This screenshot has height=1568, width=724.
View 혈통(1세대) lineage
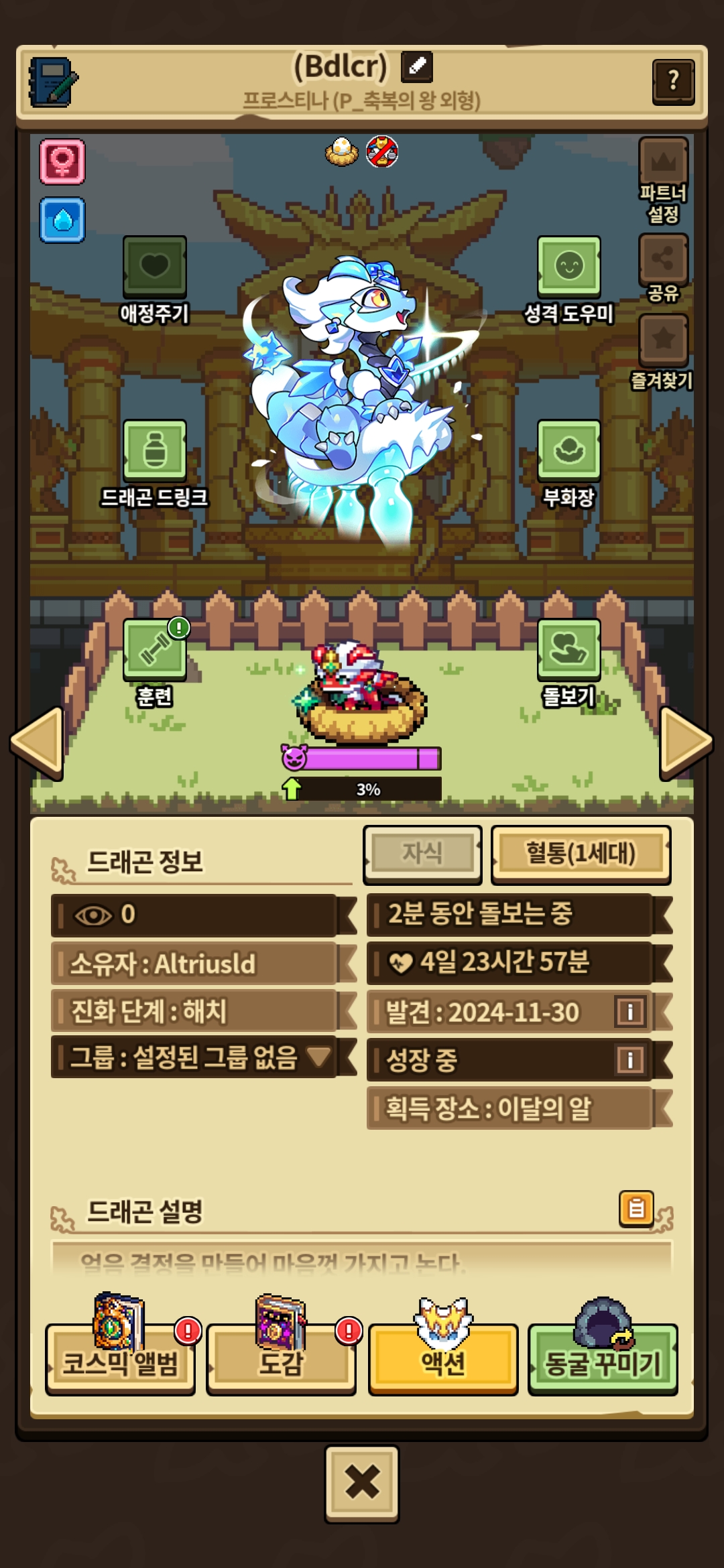pos(581,854)
